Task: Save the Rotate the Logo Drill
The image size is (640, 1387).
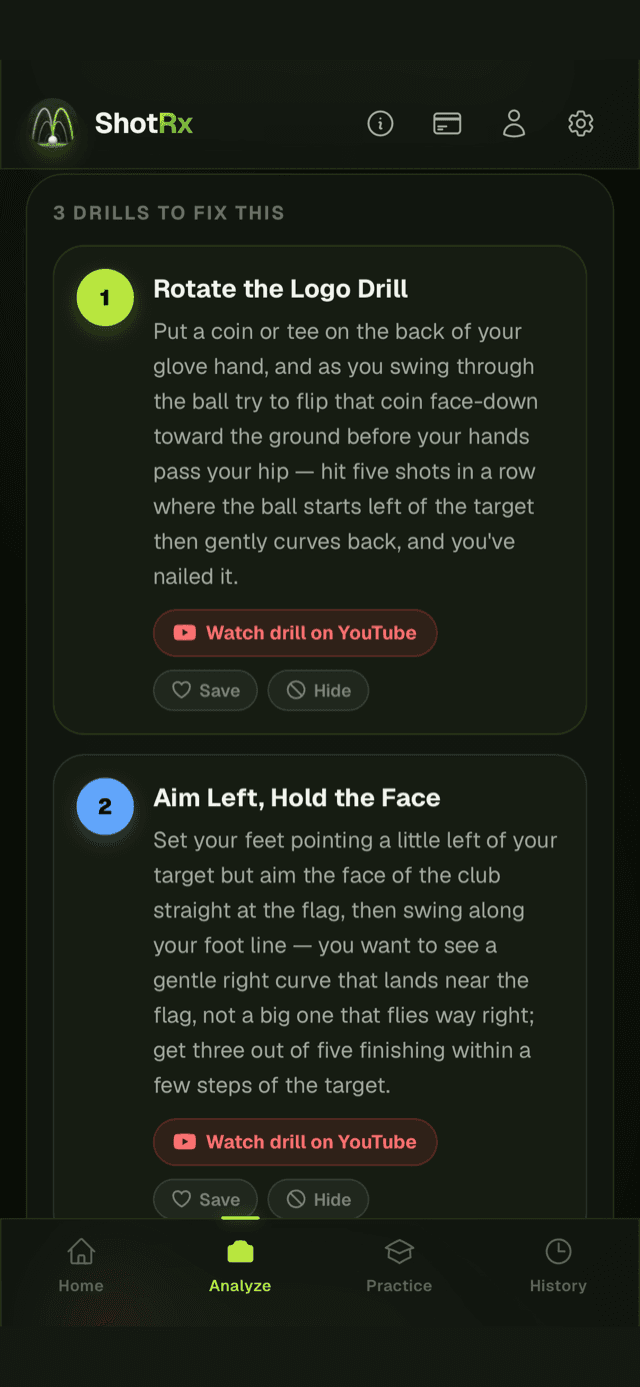Action: (x=205, y=690)
